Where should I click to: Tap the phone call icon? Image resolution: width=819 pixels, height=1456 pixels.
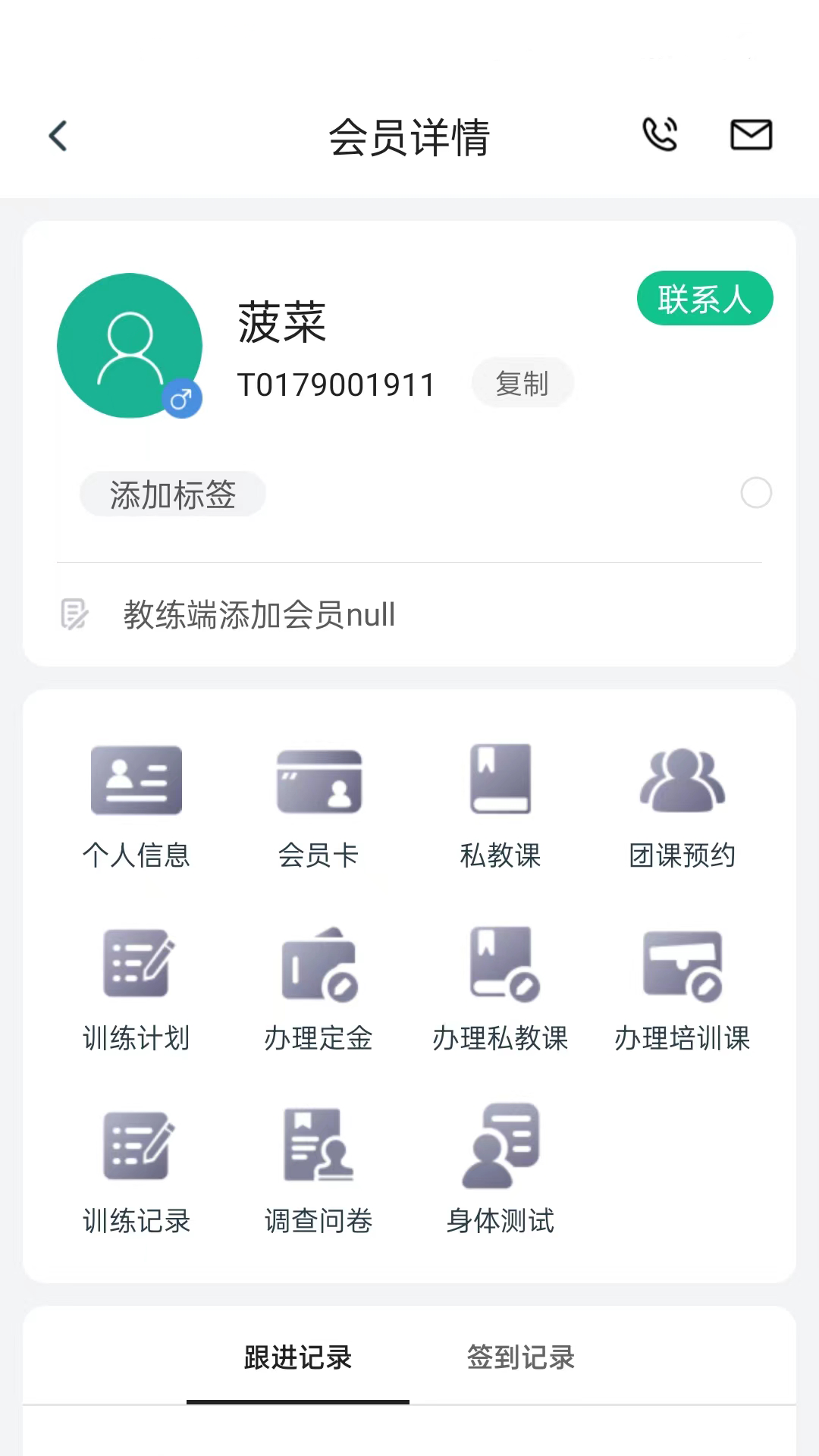(659, 135)
